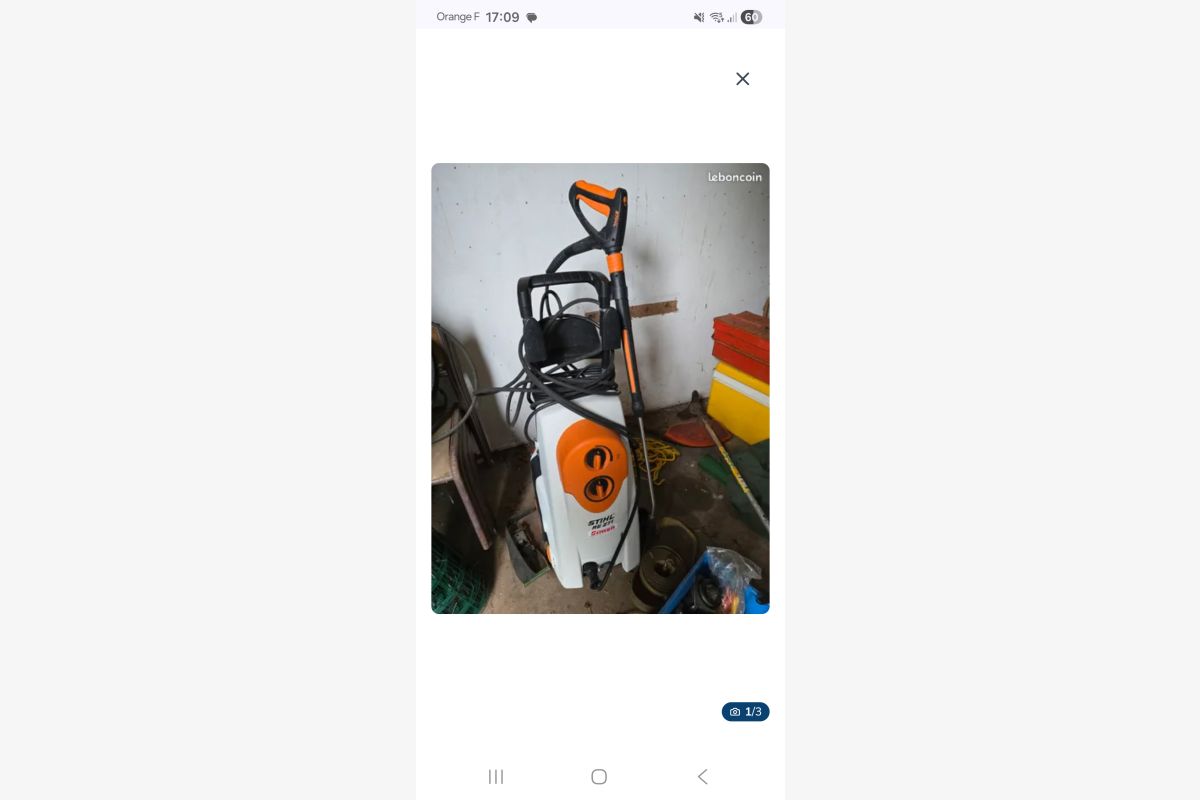Open recent apps from the navigation bar
The image size is (1200, 800).
[496, 777]
